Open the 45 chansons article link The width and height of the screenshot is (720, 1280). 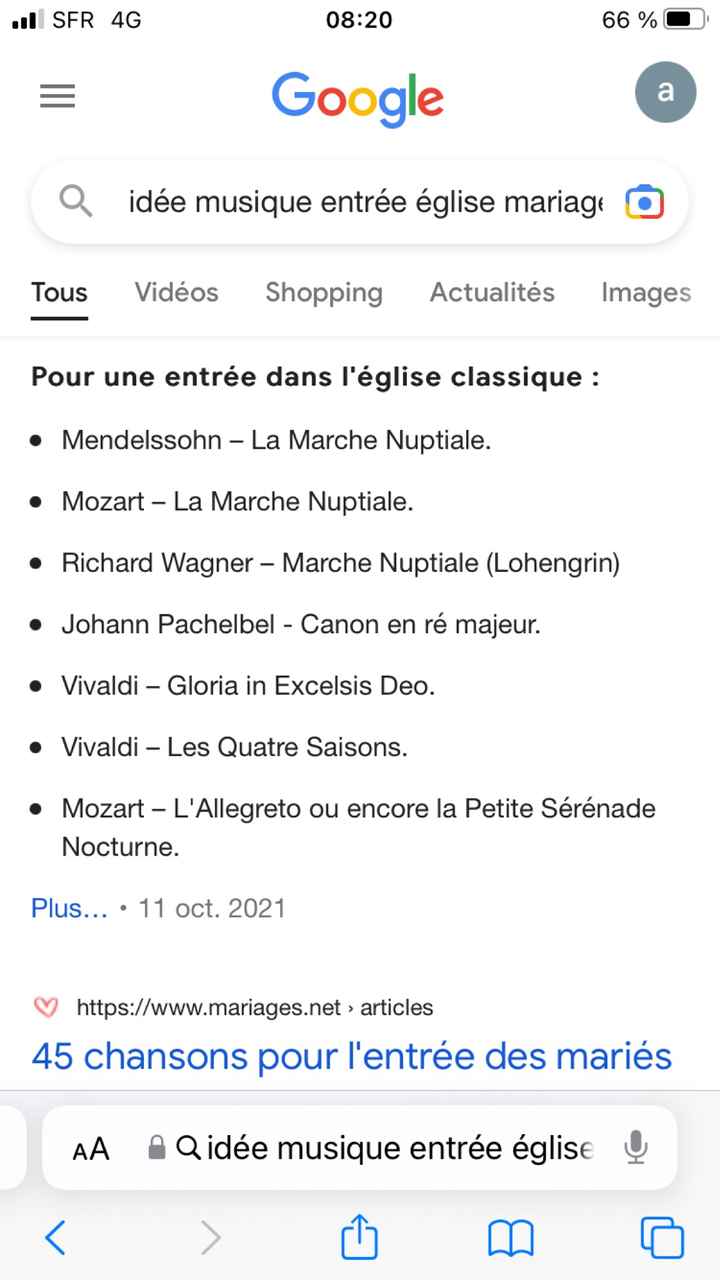[x=351, y=1055]
